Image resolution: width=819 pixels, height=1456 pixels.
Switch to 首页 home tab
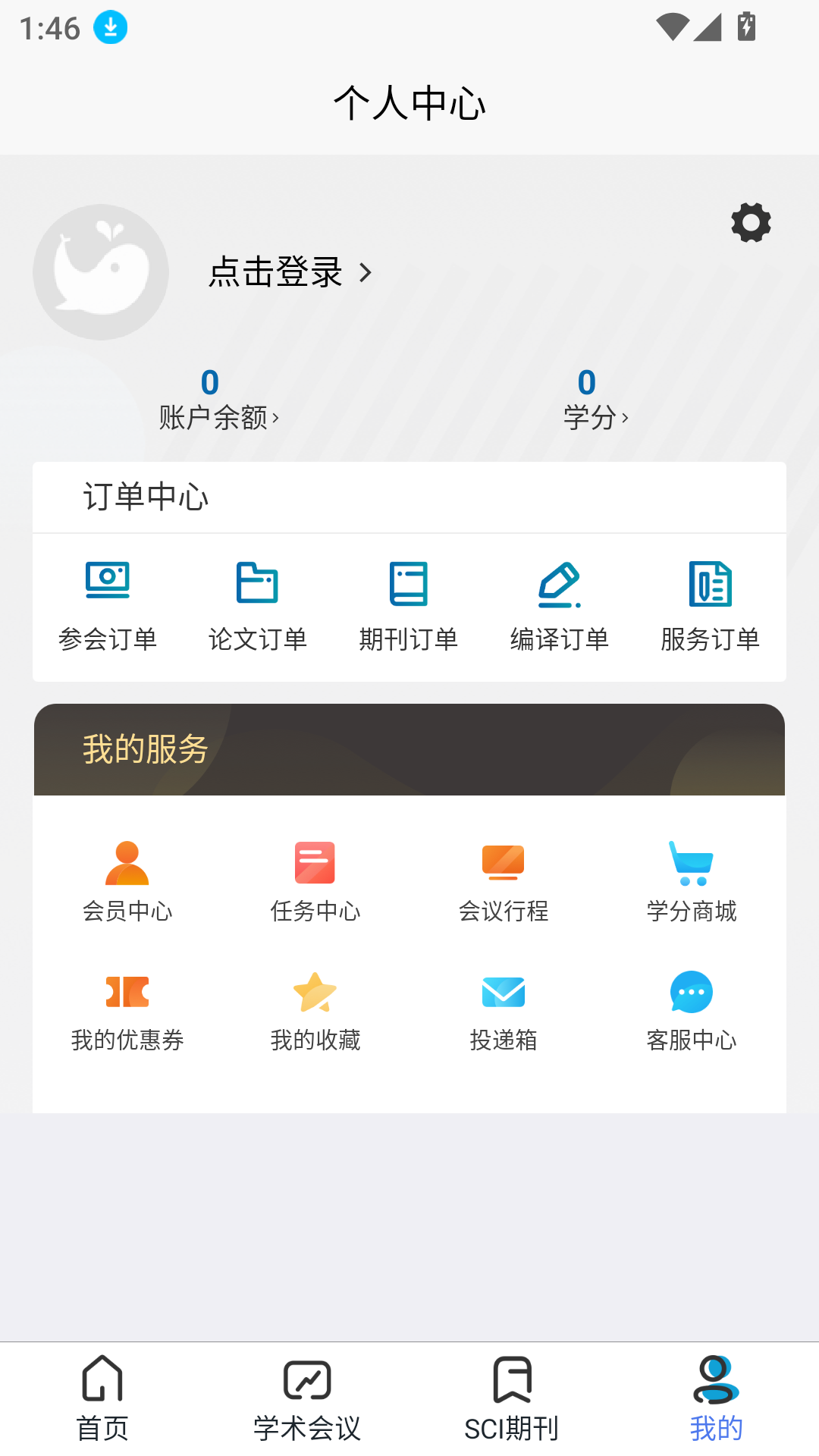[x=102, y=1403]
